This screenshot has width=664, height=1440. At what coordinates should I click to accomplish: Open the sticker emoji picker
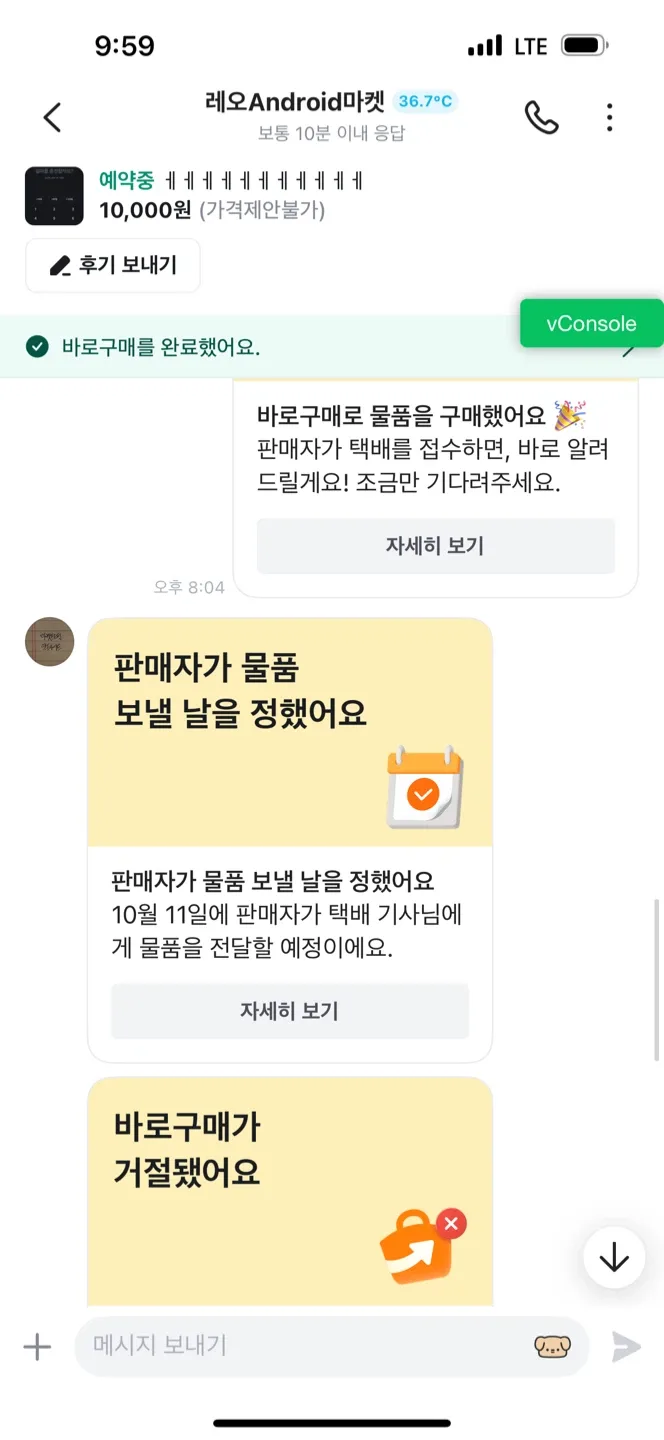[x=552, y=1347]
